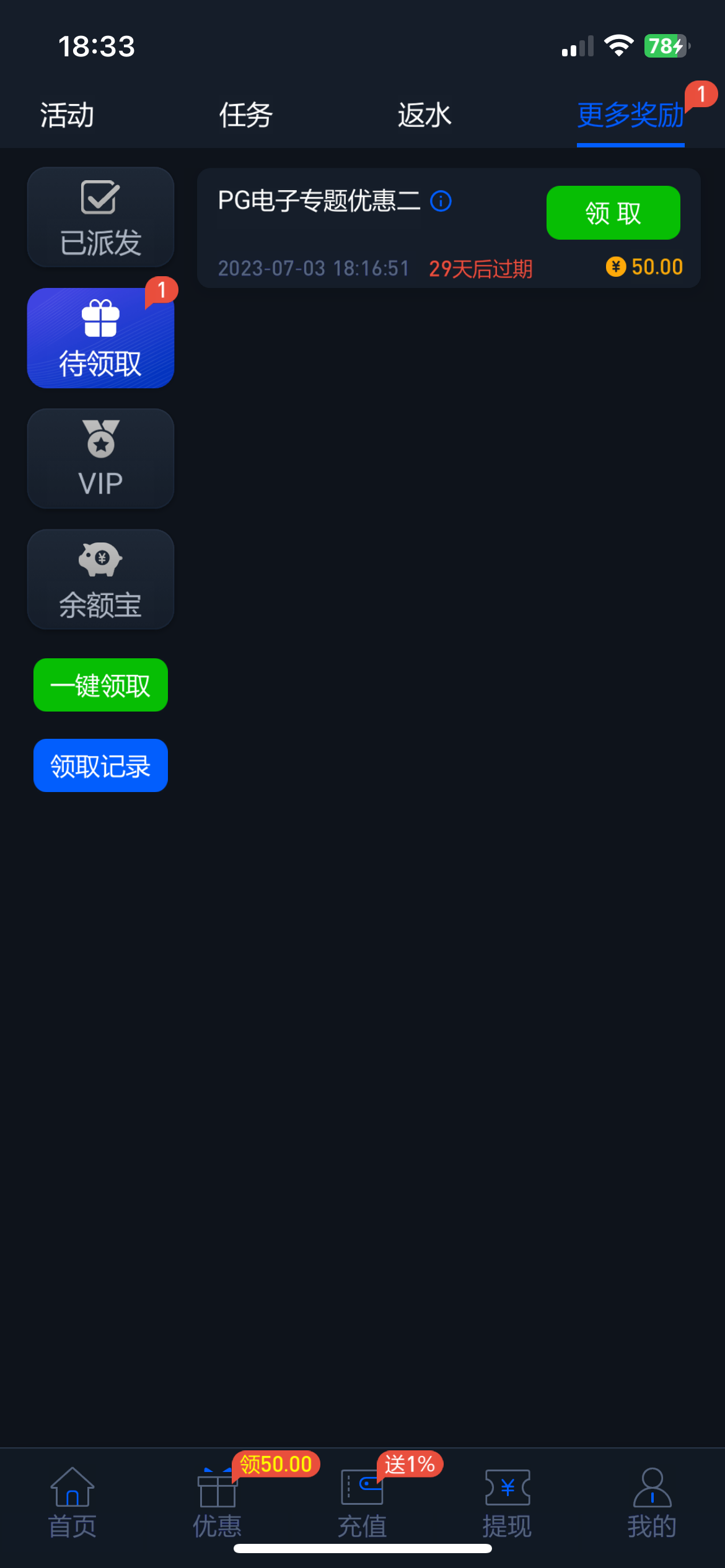Image resolution: width=725 pixels, height=1568 pixels.
Task: Open the 已派发 section
Action: click(x=100, y=217)
